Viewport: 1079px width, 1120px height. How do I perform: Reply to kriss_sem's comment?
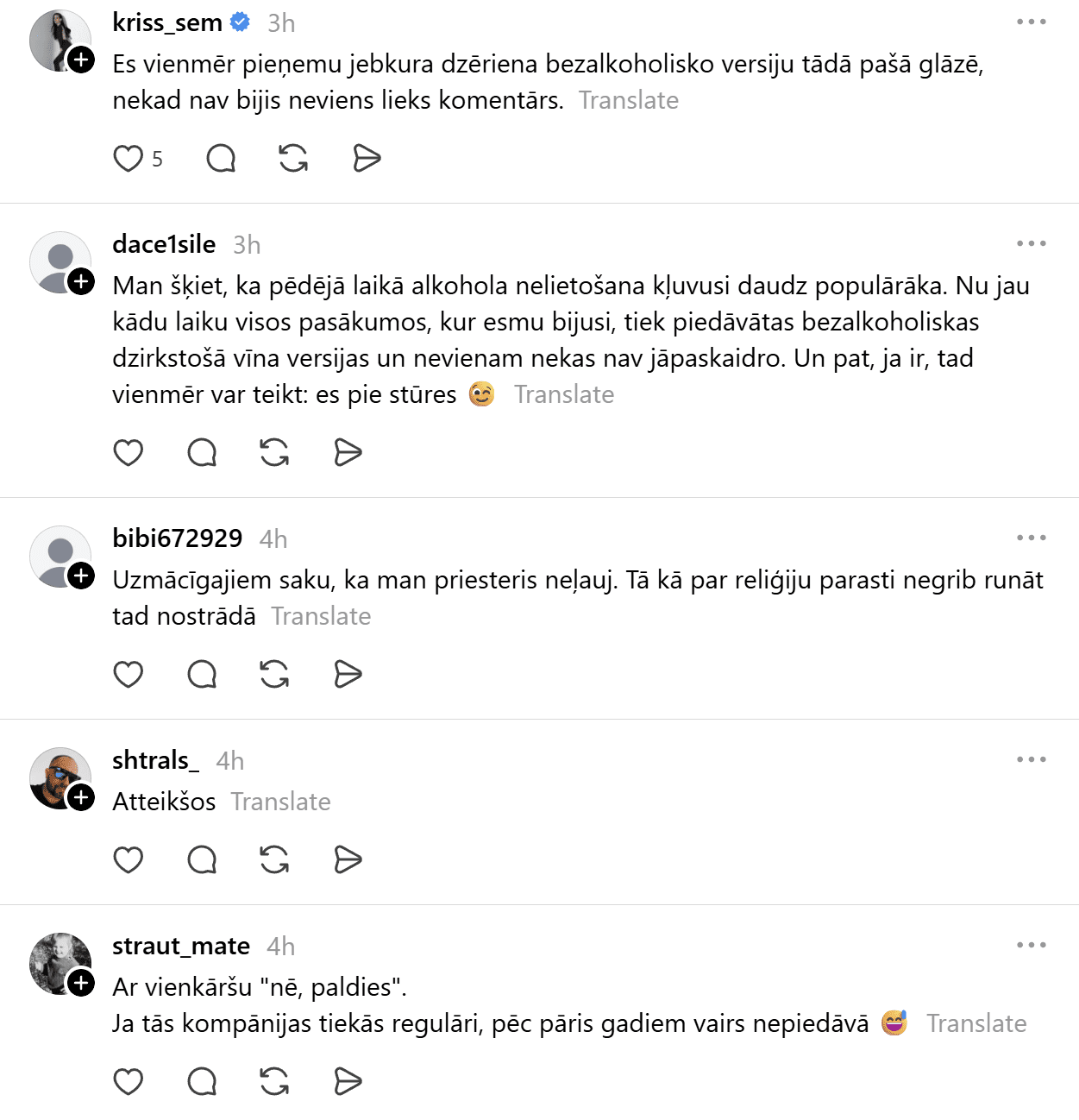(x=221, y=159)
